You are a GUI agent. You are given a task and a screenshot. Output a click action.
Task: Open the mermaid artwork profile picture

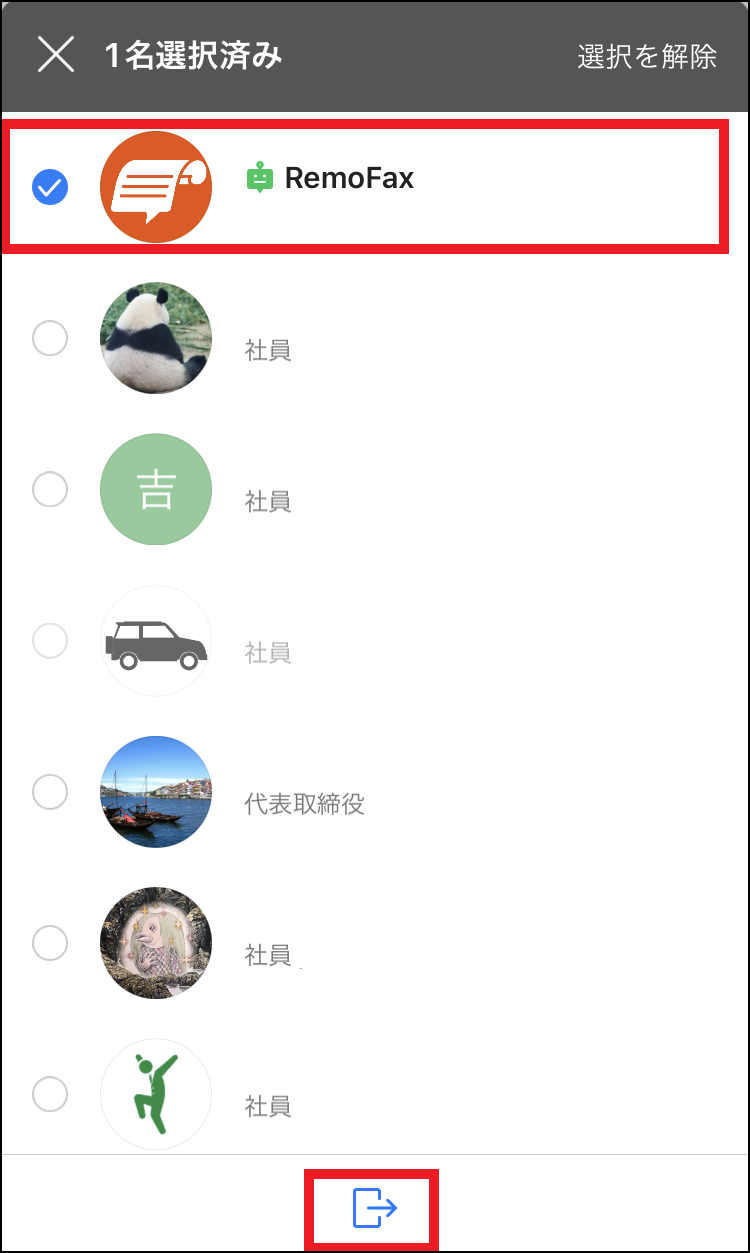click(x=156, y=943)
